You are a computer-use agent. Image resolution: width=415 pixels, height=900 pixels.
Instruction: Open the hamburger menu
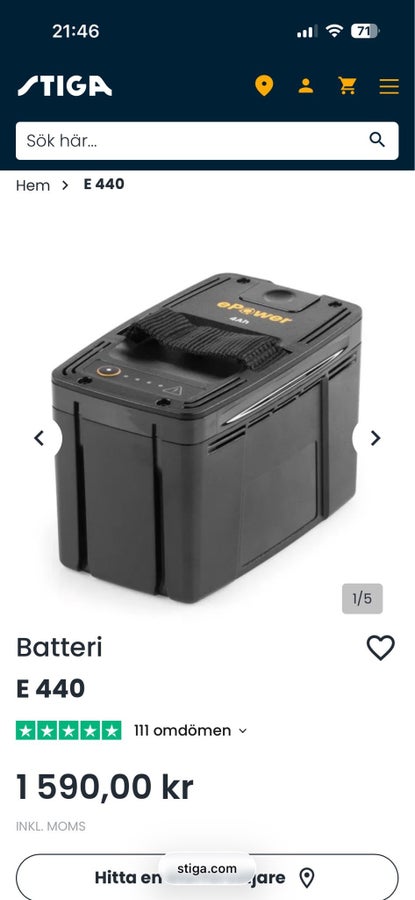[389, 86]
